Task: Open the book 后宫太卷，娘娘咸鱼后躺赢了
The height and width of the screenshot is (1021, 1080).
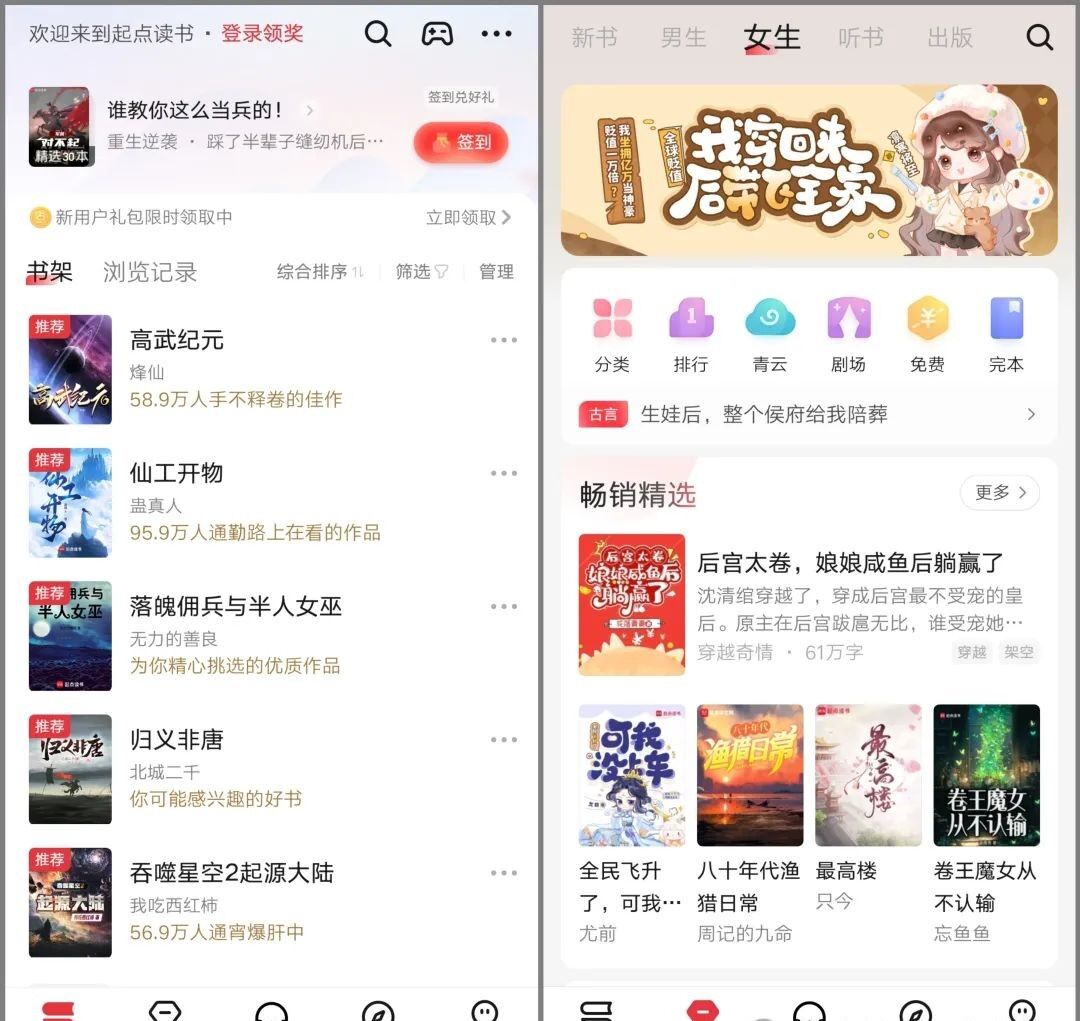Action: click(x=850, y=563)
